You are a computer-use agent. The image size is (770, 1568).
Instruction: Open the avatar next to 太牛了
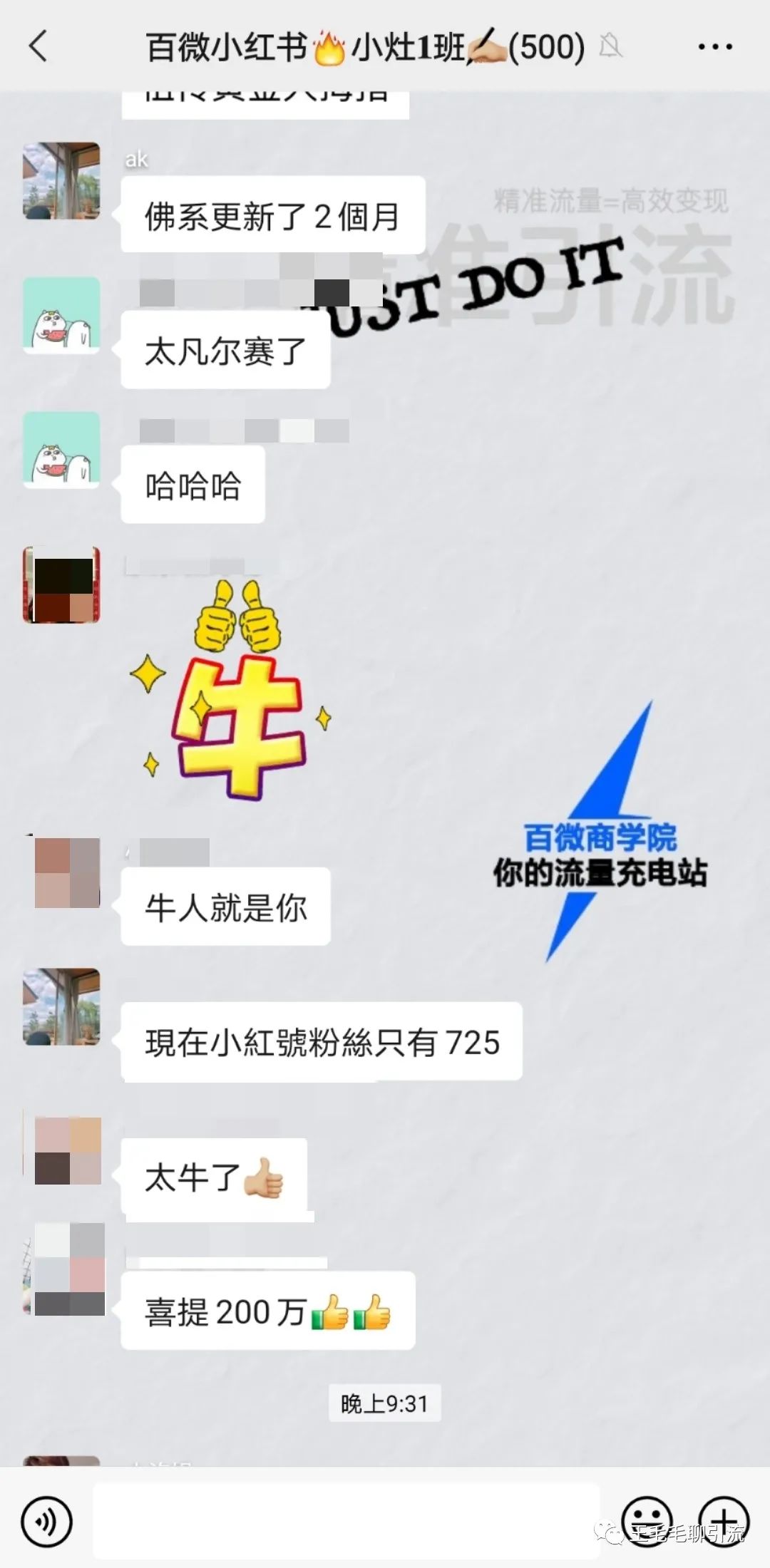pos(68,1151)
